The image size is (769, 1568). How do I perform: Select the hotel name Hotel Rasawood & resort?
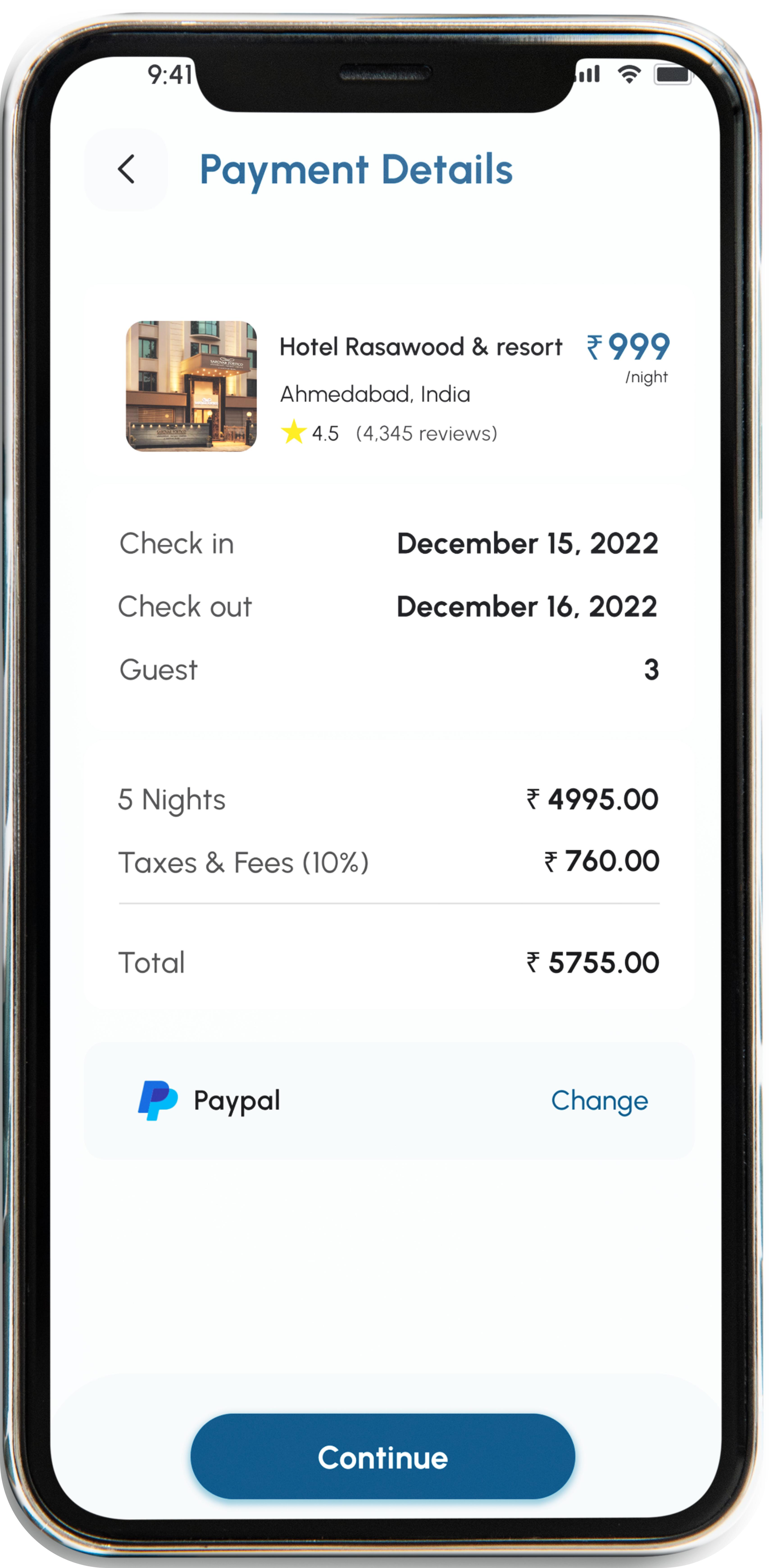422,347
